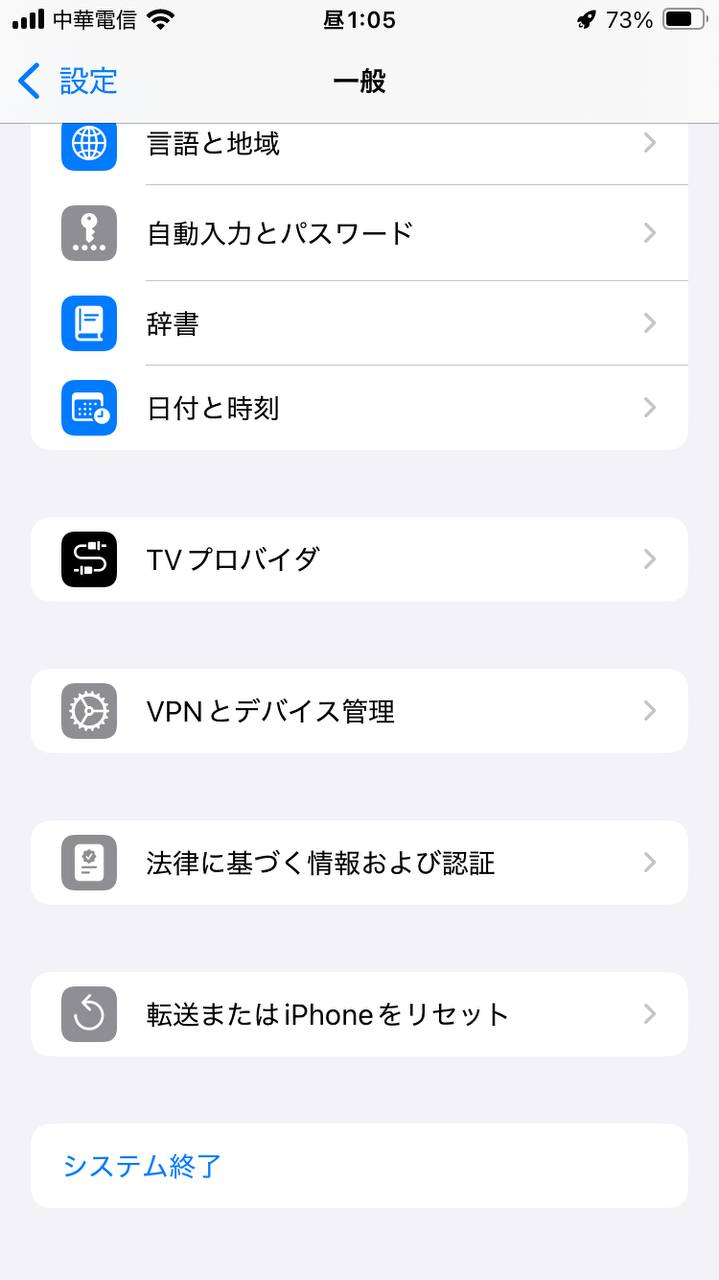Go back to 設定
719x1280 pixels.
[x=68, y=81]
